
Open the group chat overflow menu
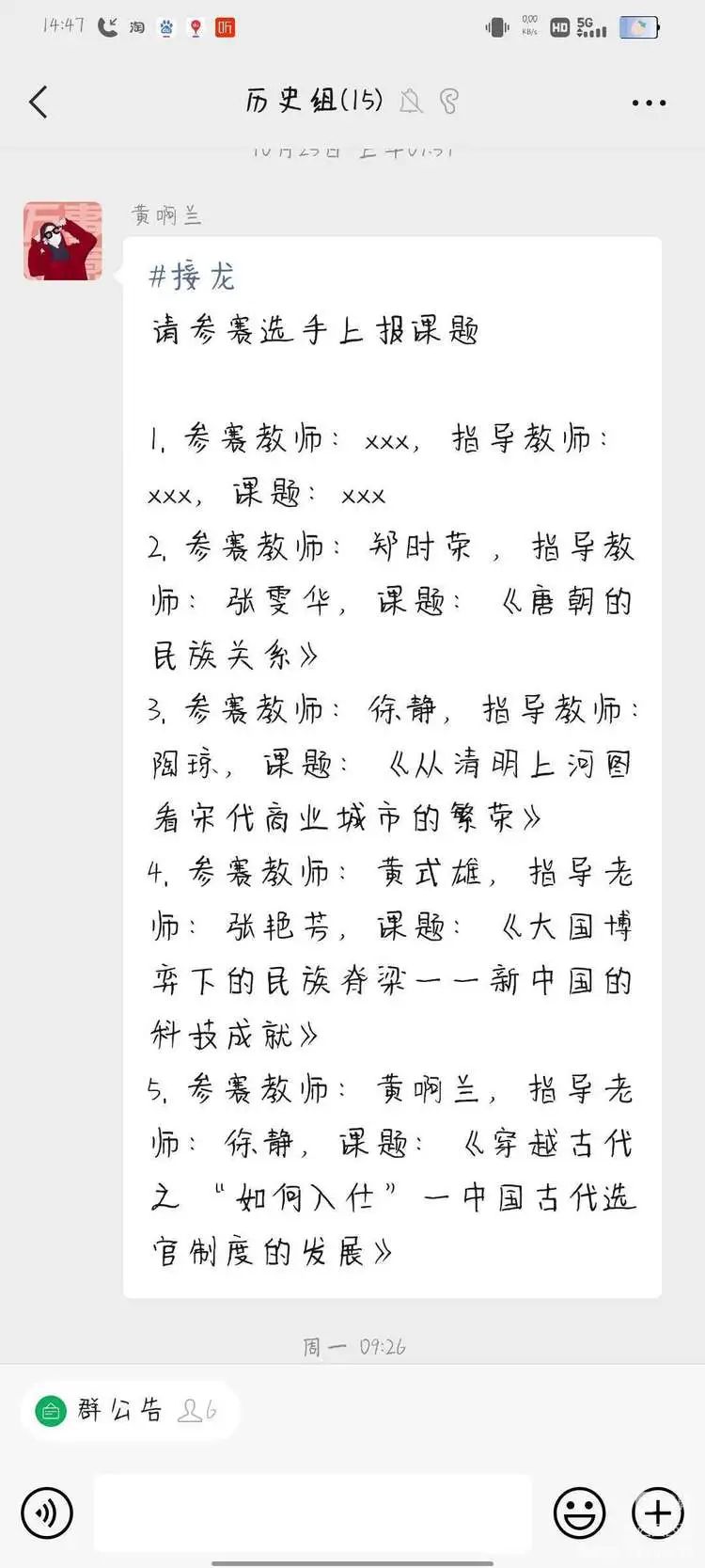(649, 103)
